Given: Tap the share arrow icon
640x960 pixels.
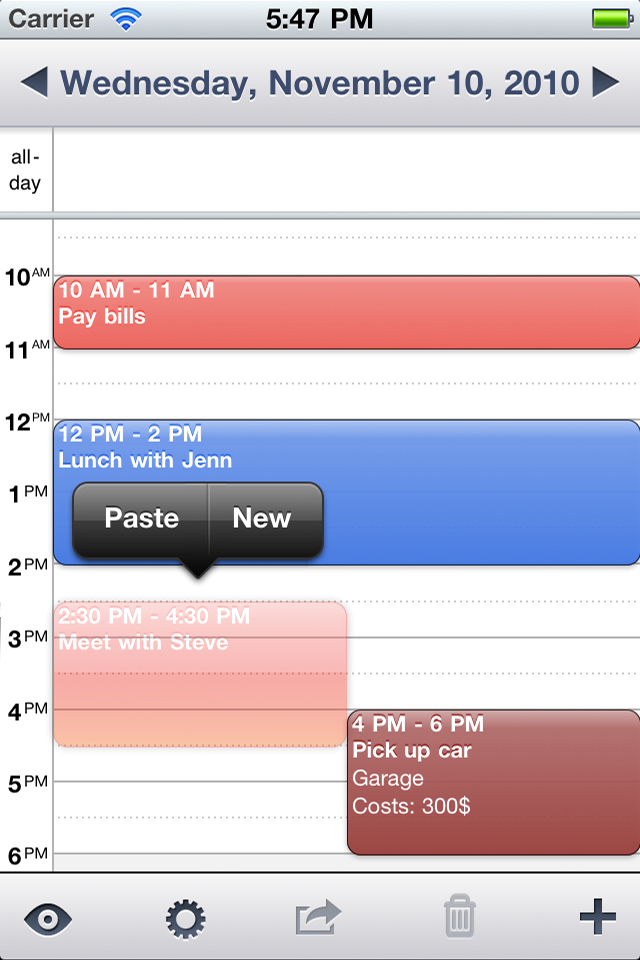Looking at the screenshot, I should 319,917.
